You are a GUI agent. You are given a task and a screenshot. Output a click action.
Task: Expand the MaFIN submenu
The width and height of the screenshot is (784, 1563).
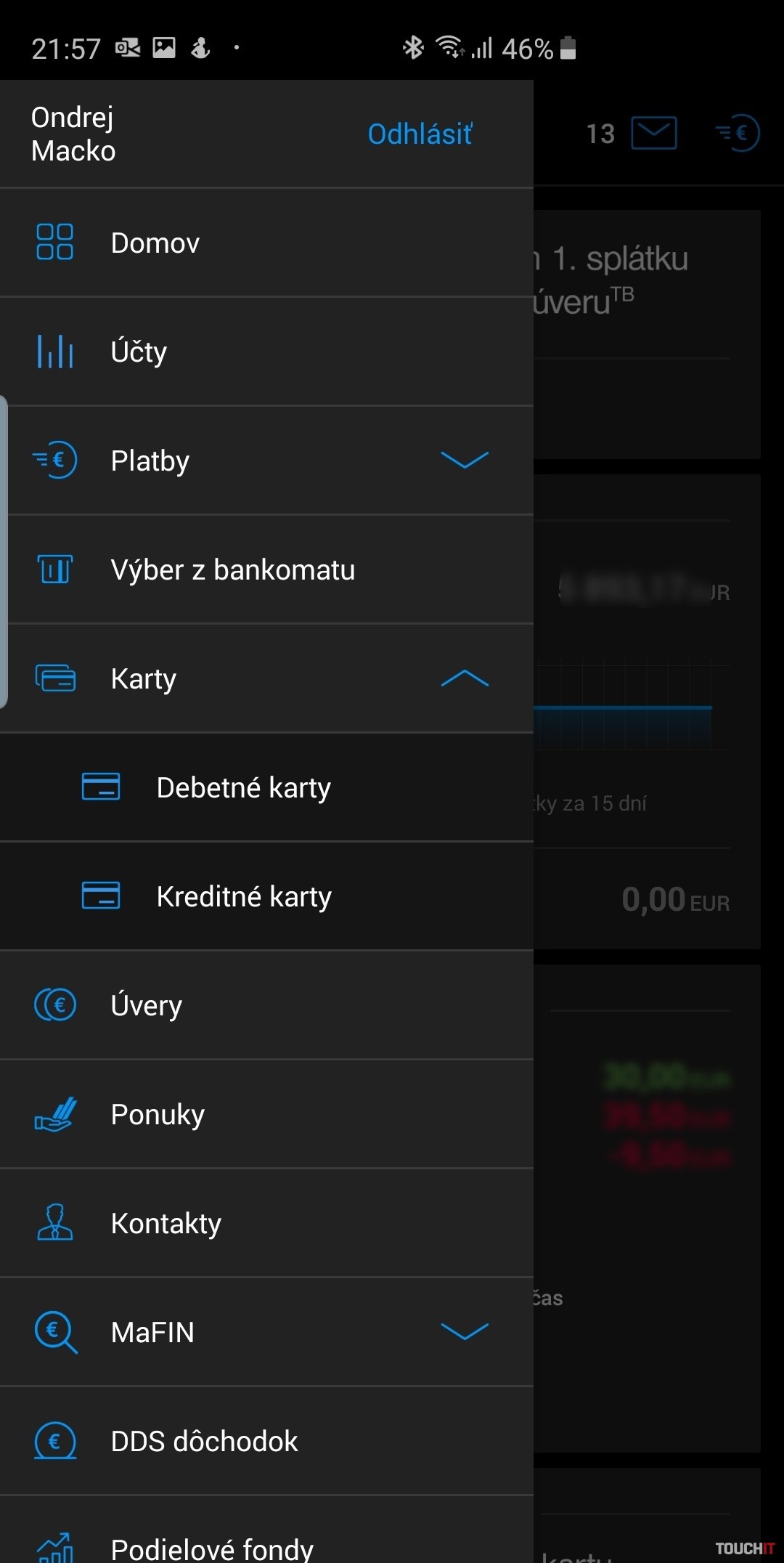coord(465,1332)
